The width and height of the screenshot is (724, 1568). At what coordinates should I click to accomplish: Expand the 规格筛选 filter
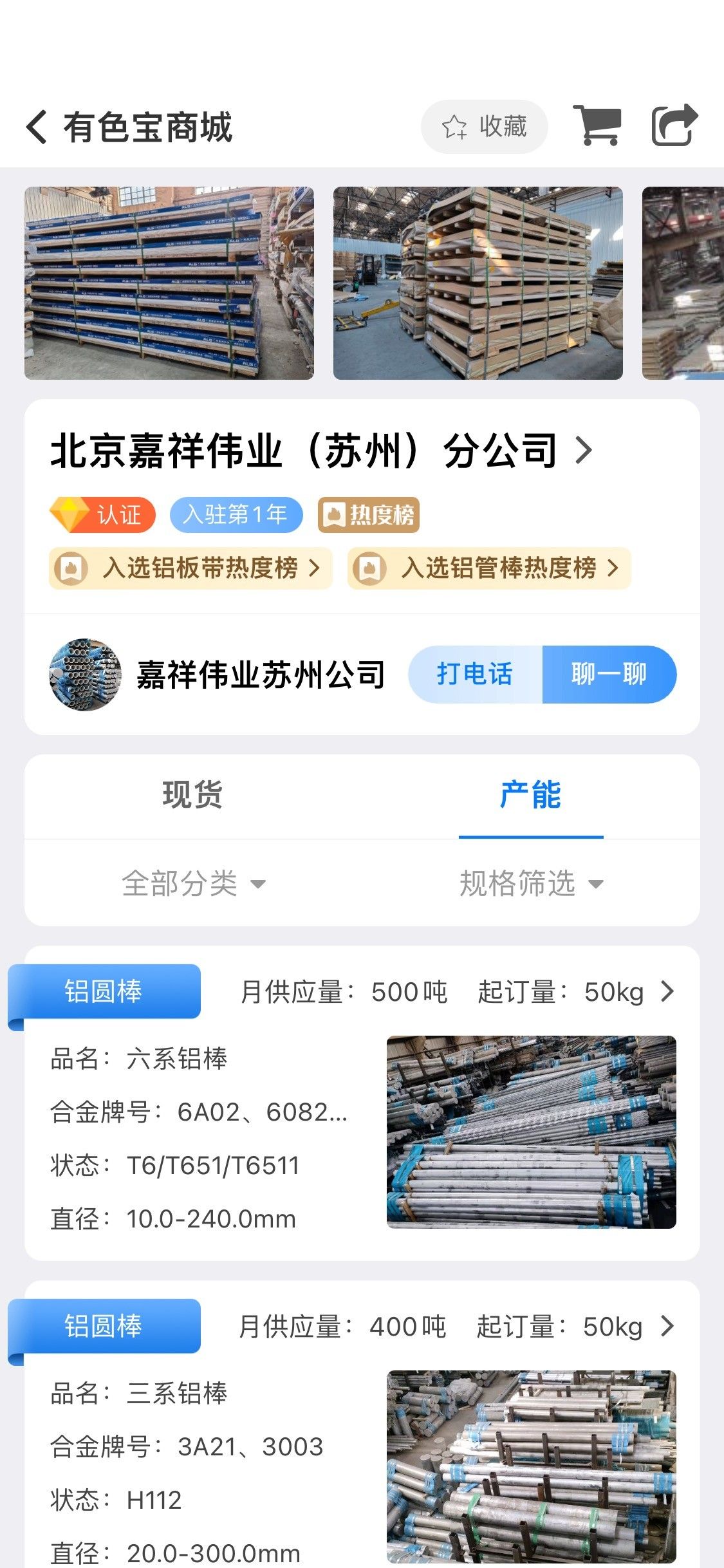click(x=531, y=883)
